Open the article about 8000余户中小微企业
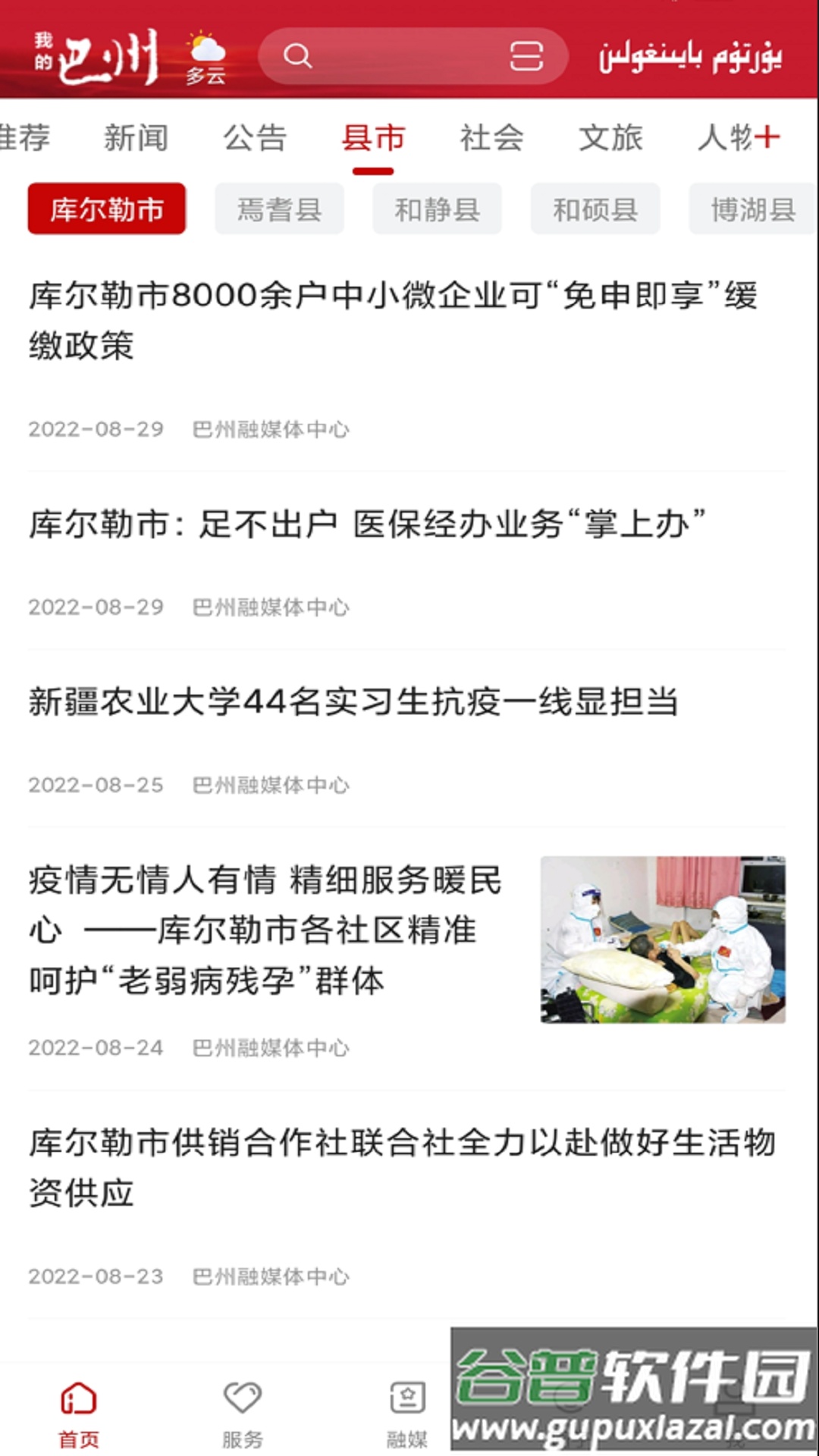This screenshot has width=819, height=1456. [x=394, y=318]
